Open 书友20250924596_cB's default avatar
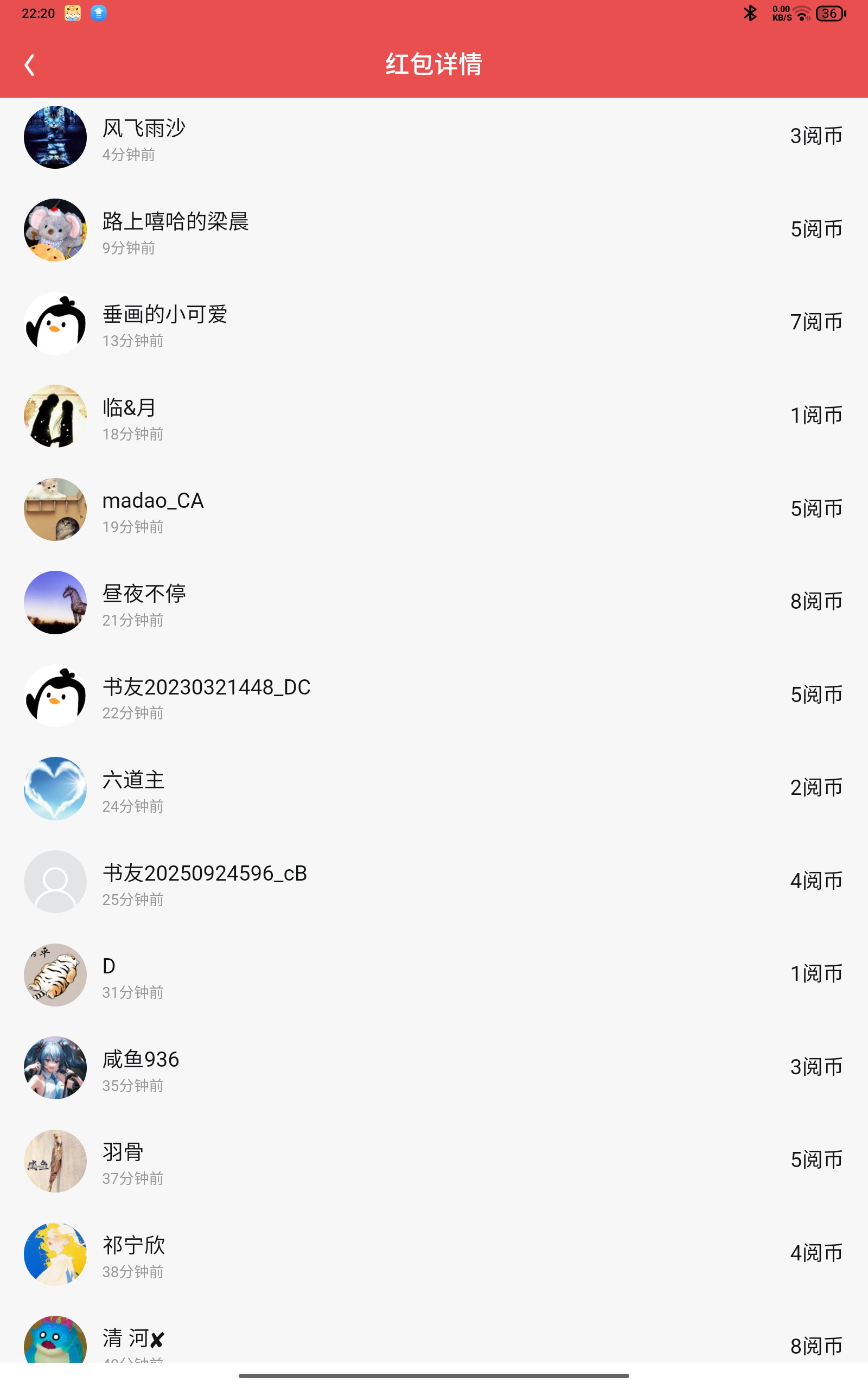Viewport: 868px width, 1389px height. (x=55, y=881)
